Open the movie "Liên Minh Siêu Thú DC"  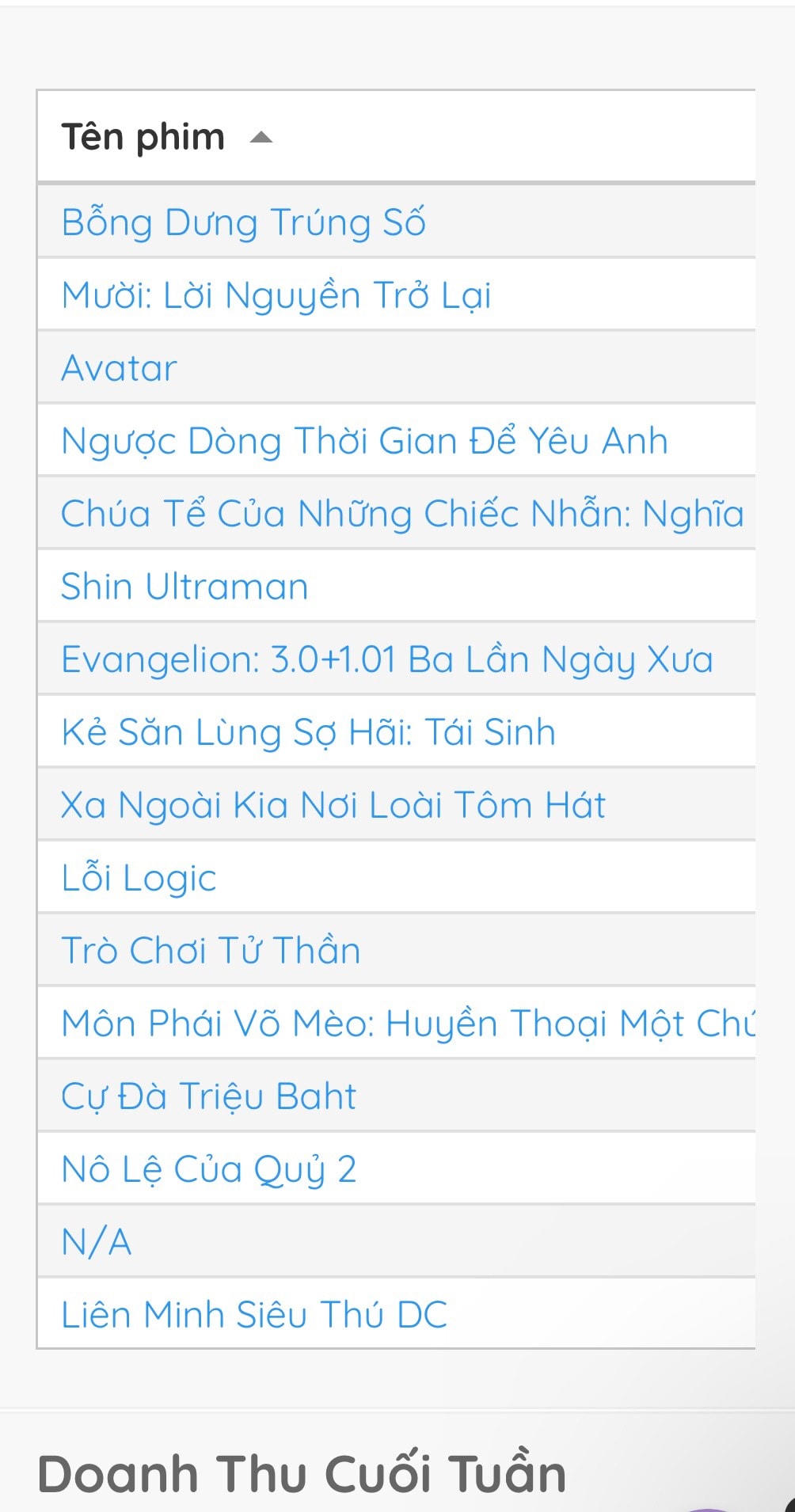coord(254,1314)
